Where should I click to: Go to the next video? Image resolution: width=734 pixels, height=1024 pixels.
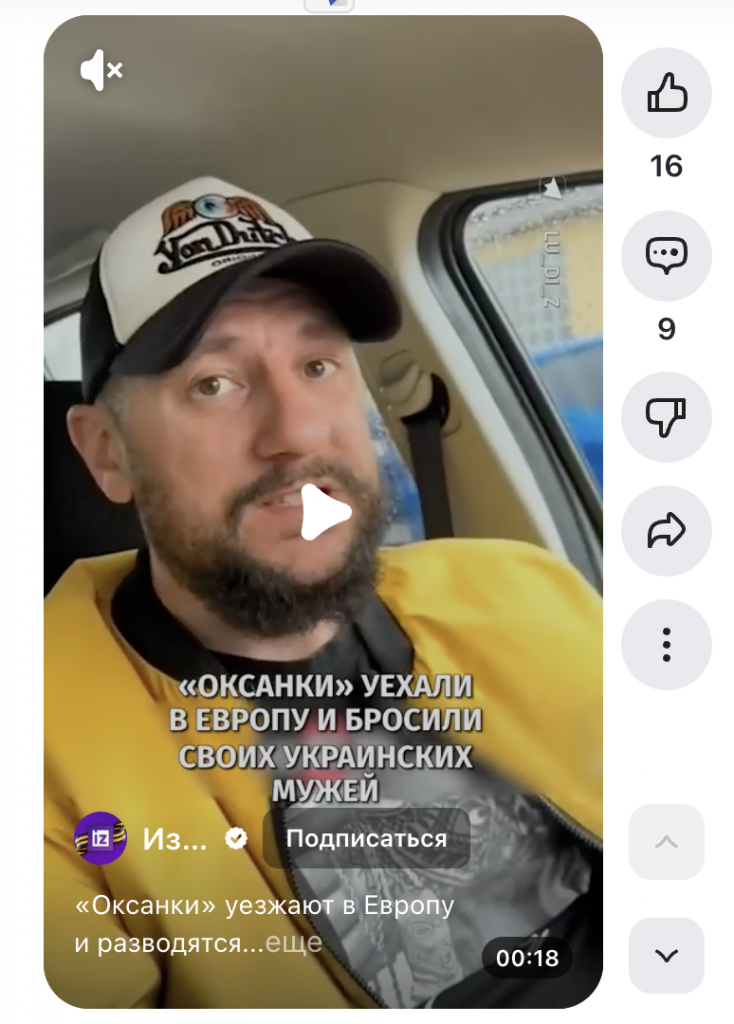(x=666, y=955)
